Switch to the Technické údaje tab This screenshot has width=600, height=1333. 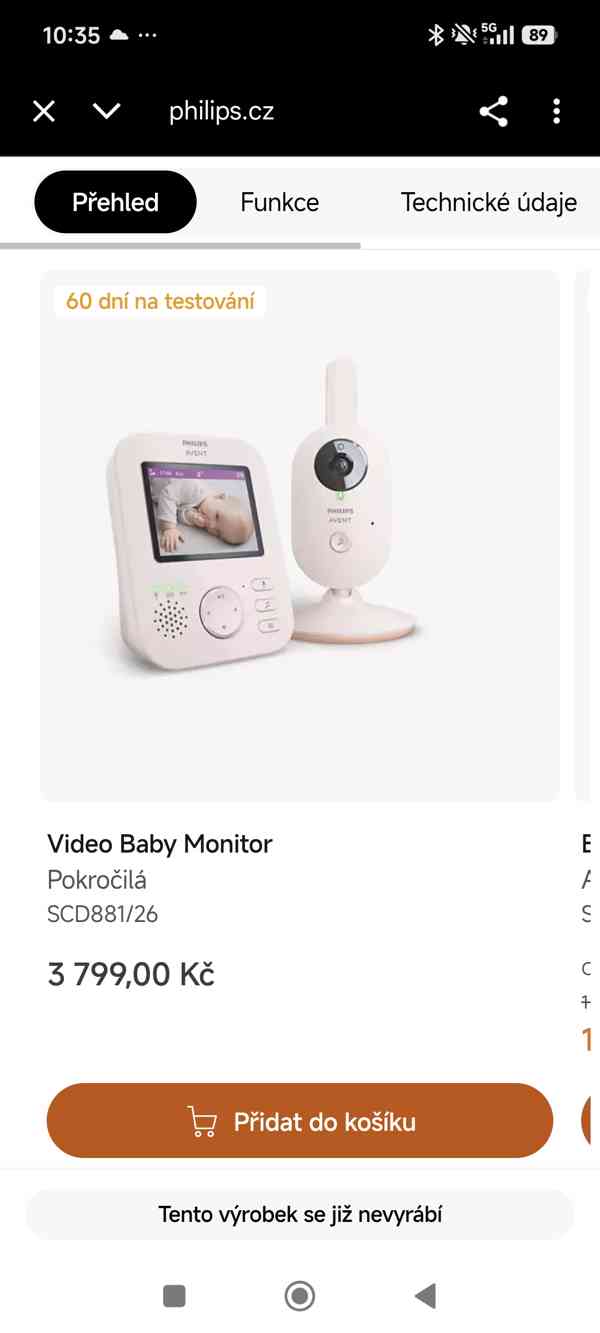pyautogui.click(x=488, y=202)
